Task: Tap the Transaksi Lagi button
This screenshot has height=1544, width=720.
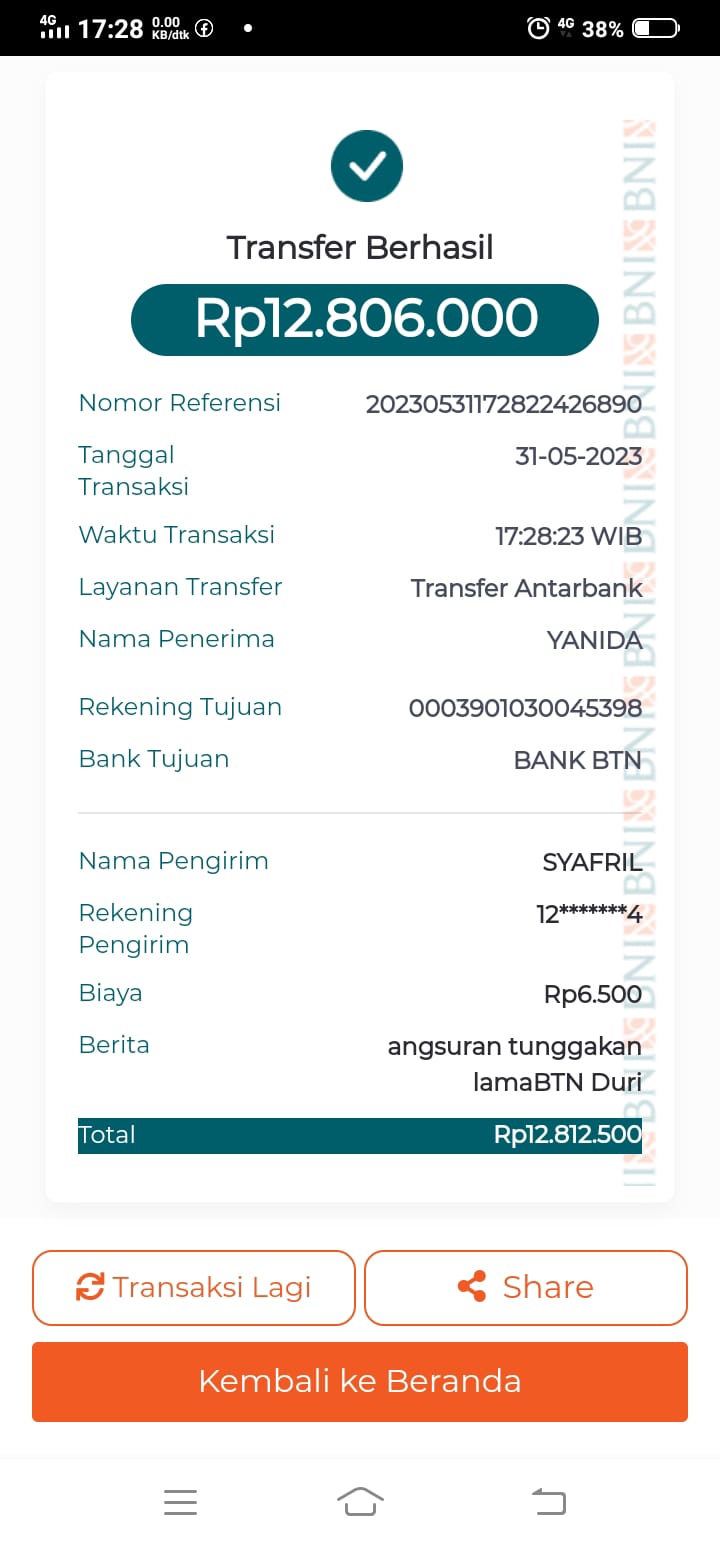Action: (194, 1287)
